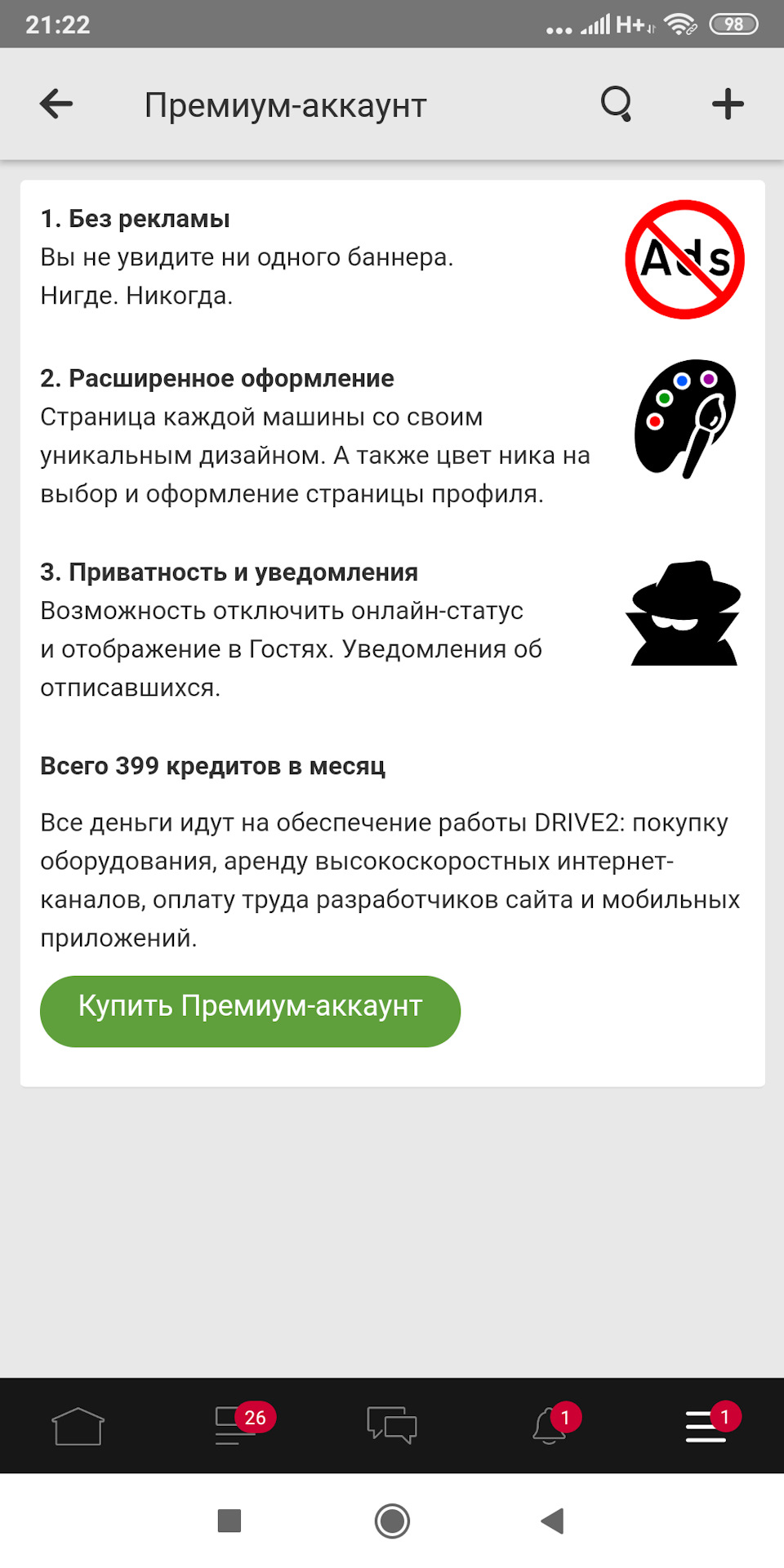Switch to the home tab
The image size is (784, 1568).
point(78,1426)
